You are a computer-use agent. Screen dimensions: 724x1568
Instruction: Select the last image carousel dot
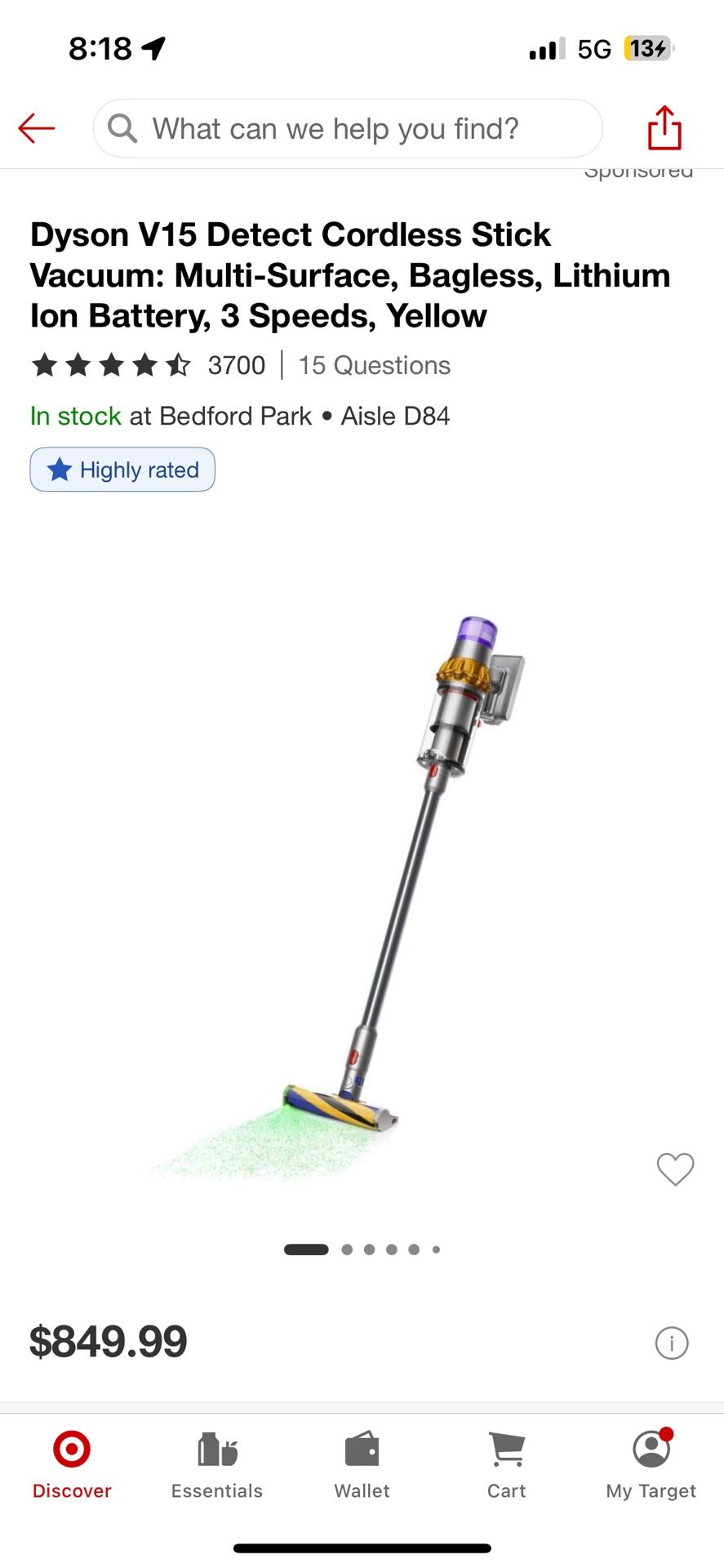point(436,1249)
